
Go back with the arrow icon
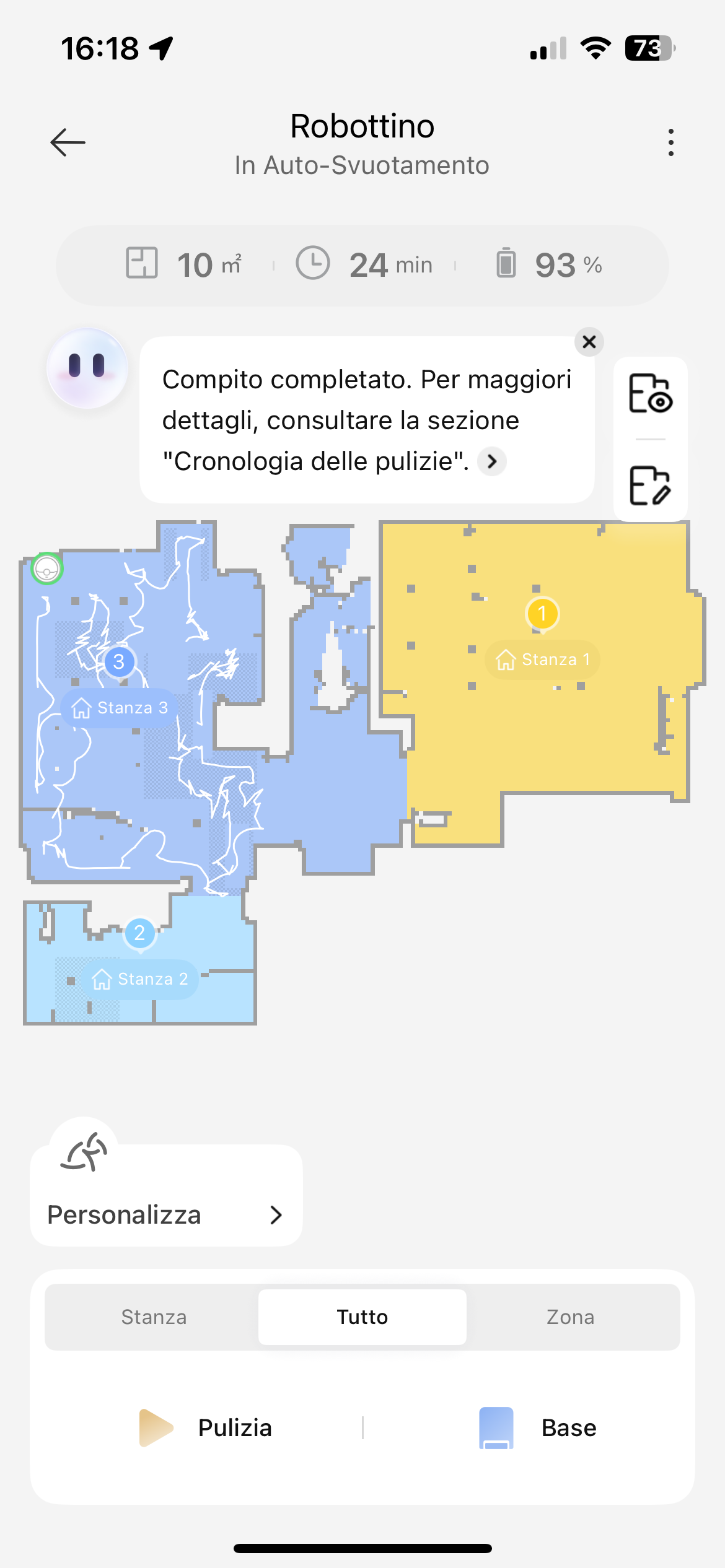68,143
